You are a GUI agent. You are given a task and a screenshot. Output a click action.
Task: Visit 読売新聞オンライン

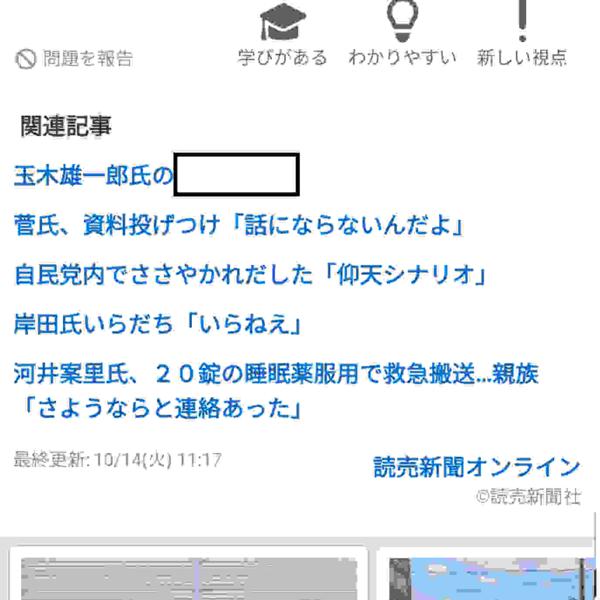(x=476, y=467)
